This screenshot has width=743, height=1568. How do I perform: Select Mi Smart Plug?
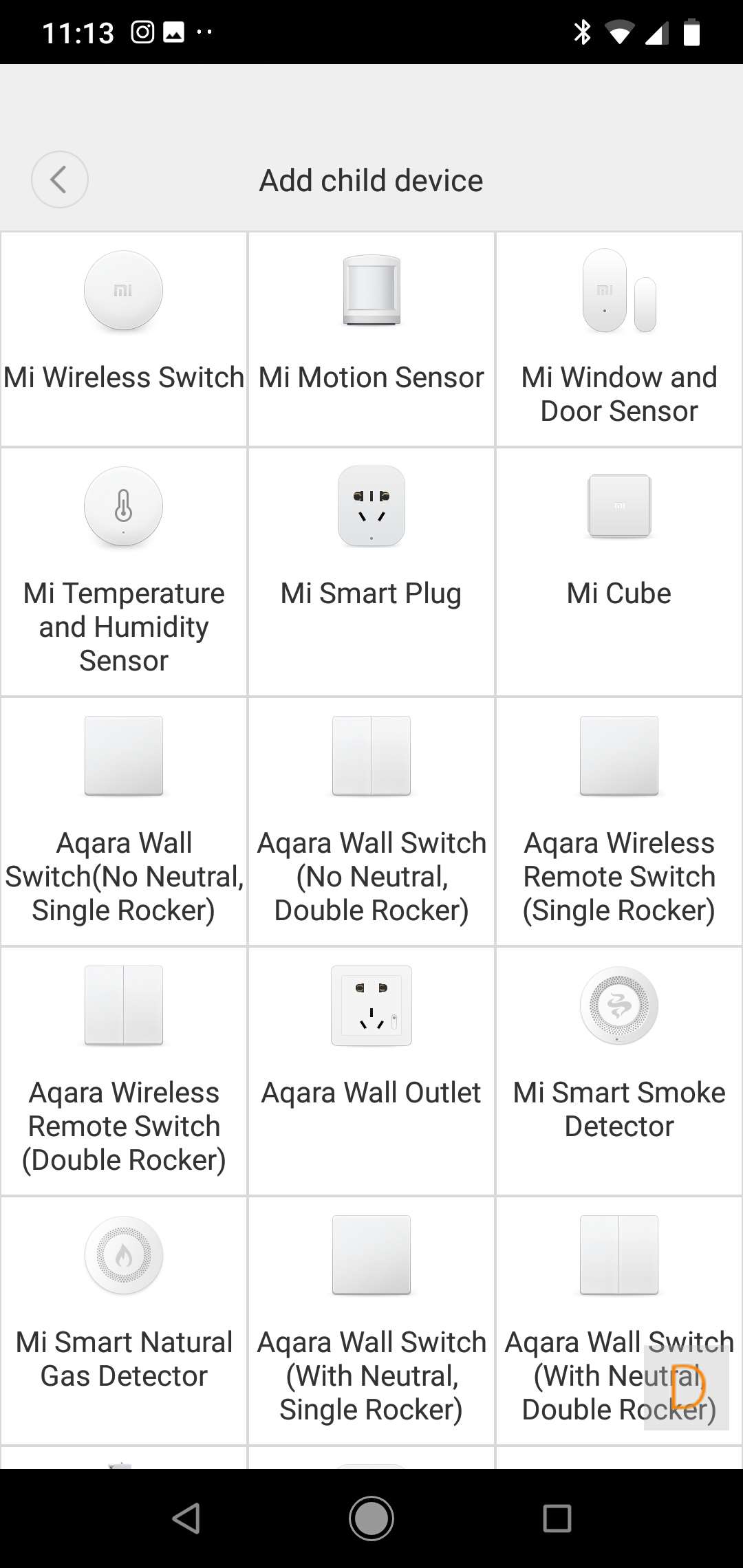[371, 571]
